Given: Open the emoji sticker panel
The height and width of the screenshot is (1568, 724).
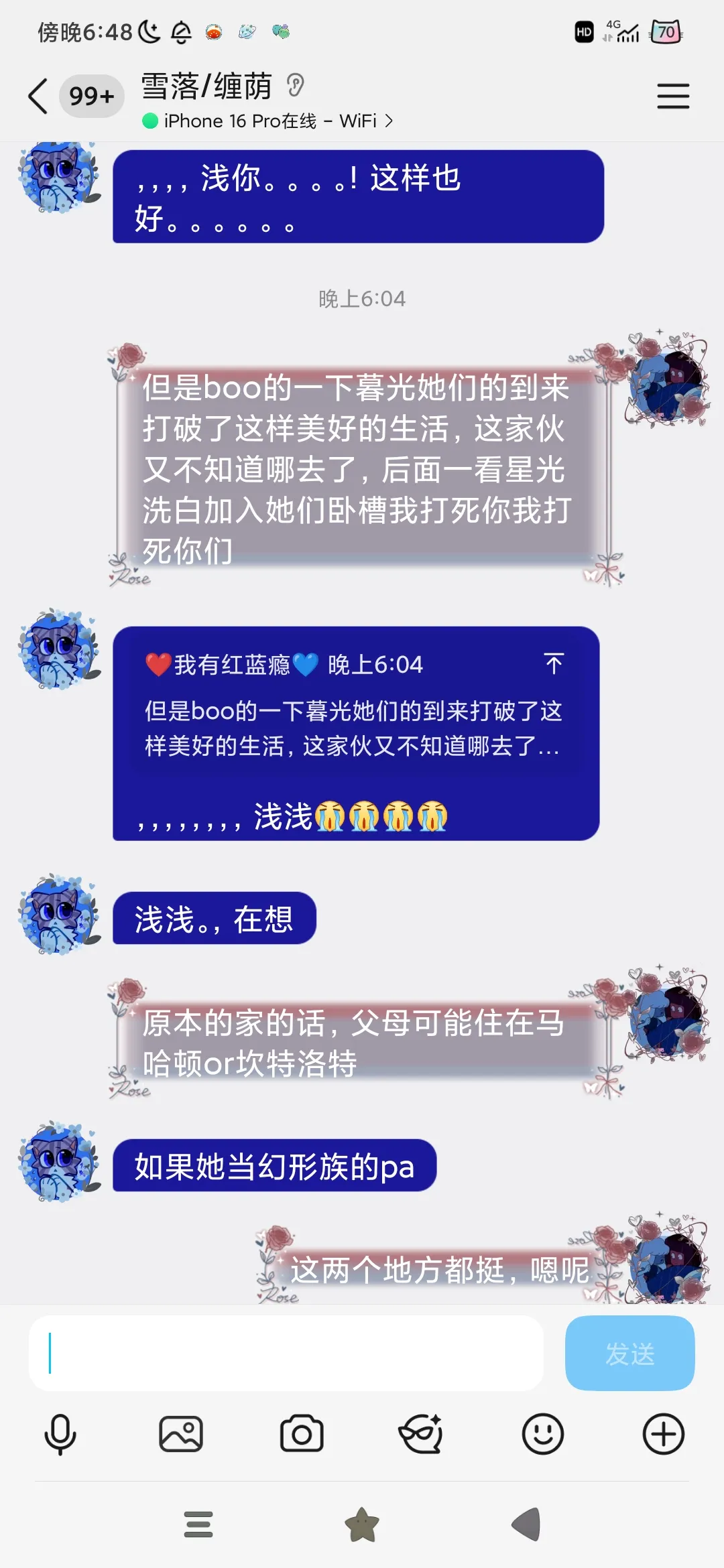Looking at the screenshot, I should coord(543,1435).
